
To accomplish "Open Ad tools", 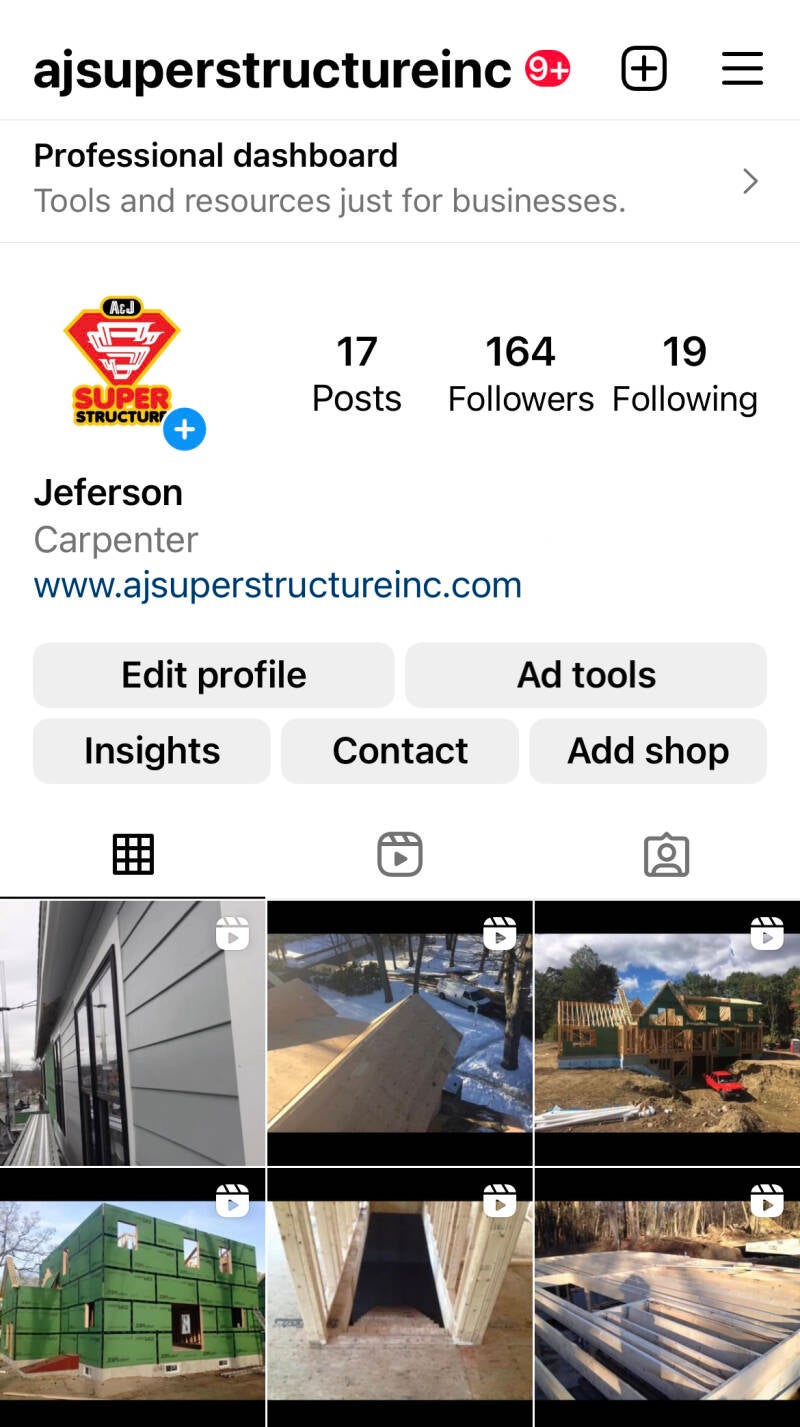I will coord(586,675).
